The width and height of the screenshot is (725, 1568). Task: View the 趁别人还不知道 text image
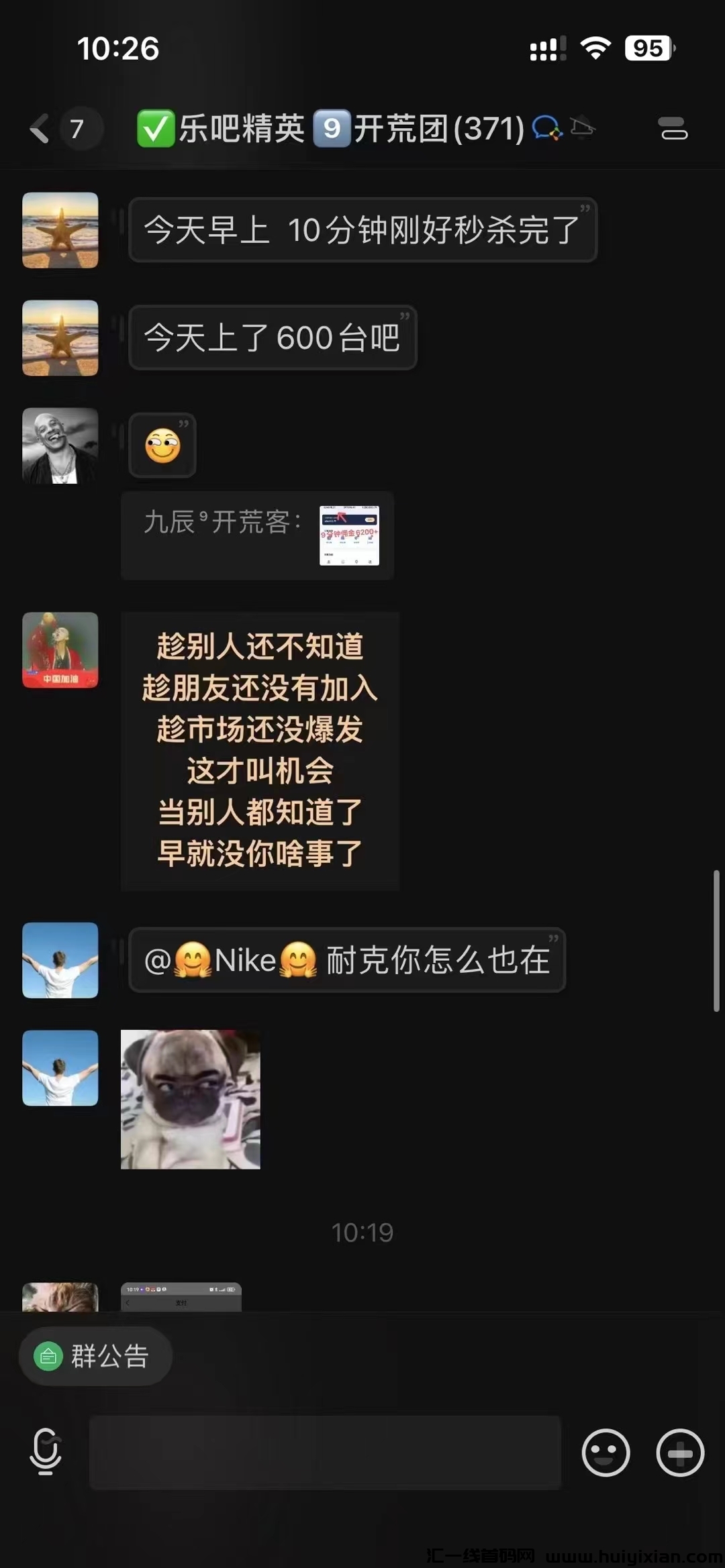260,750
